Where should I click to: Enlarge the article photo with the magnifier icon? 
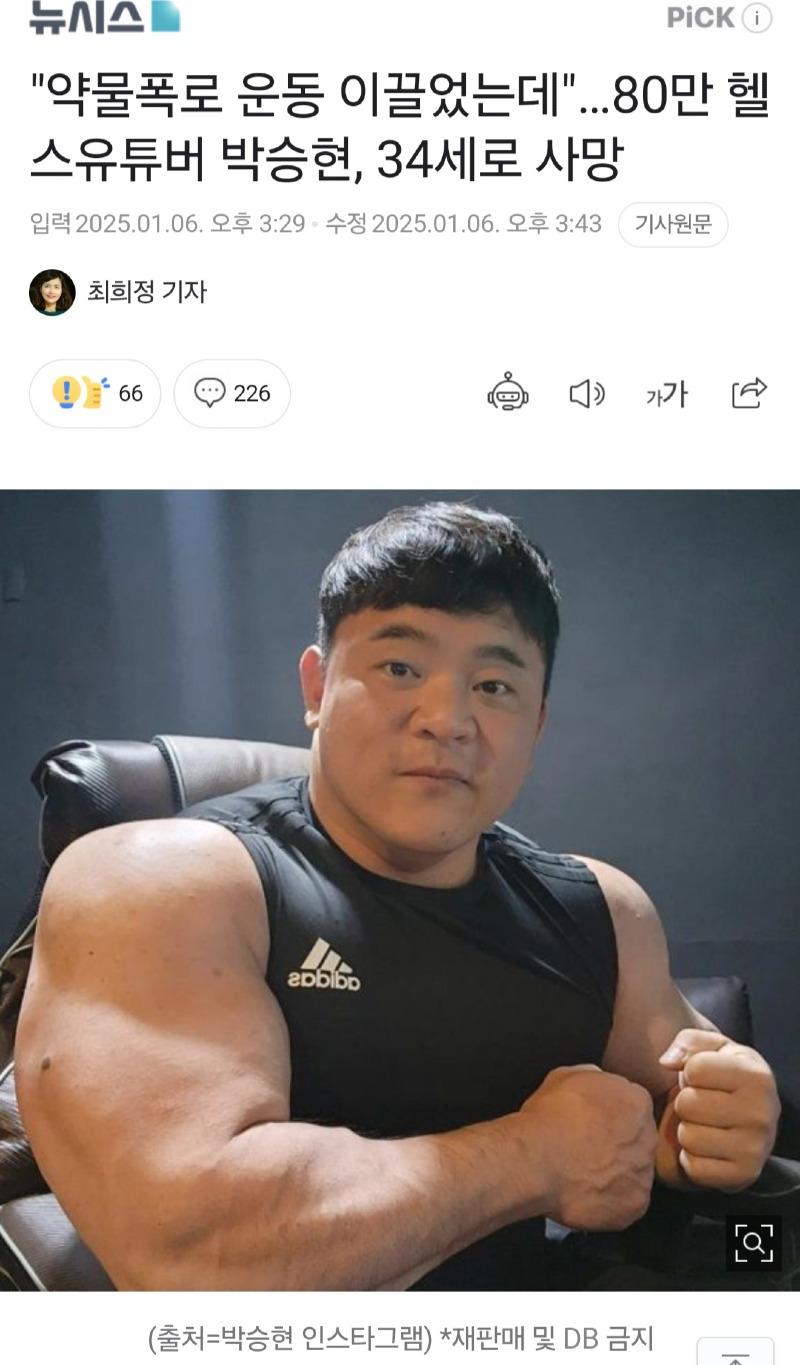click(x=753, y=1243)
